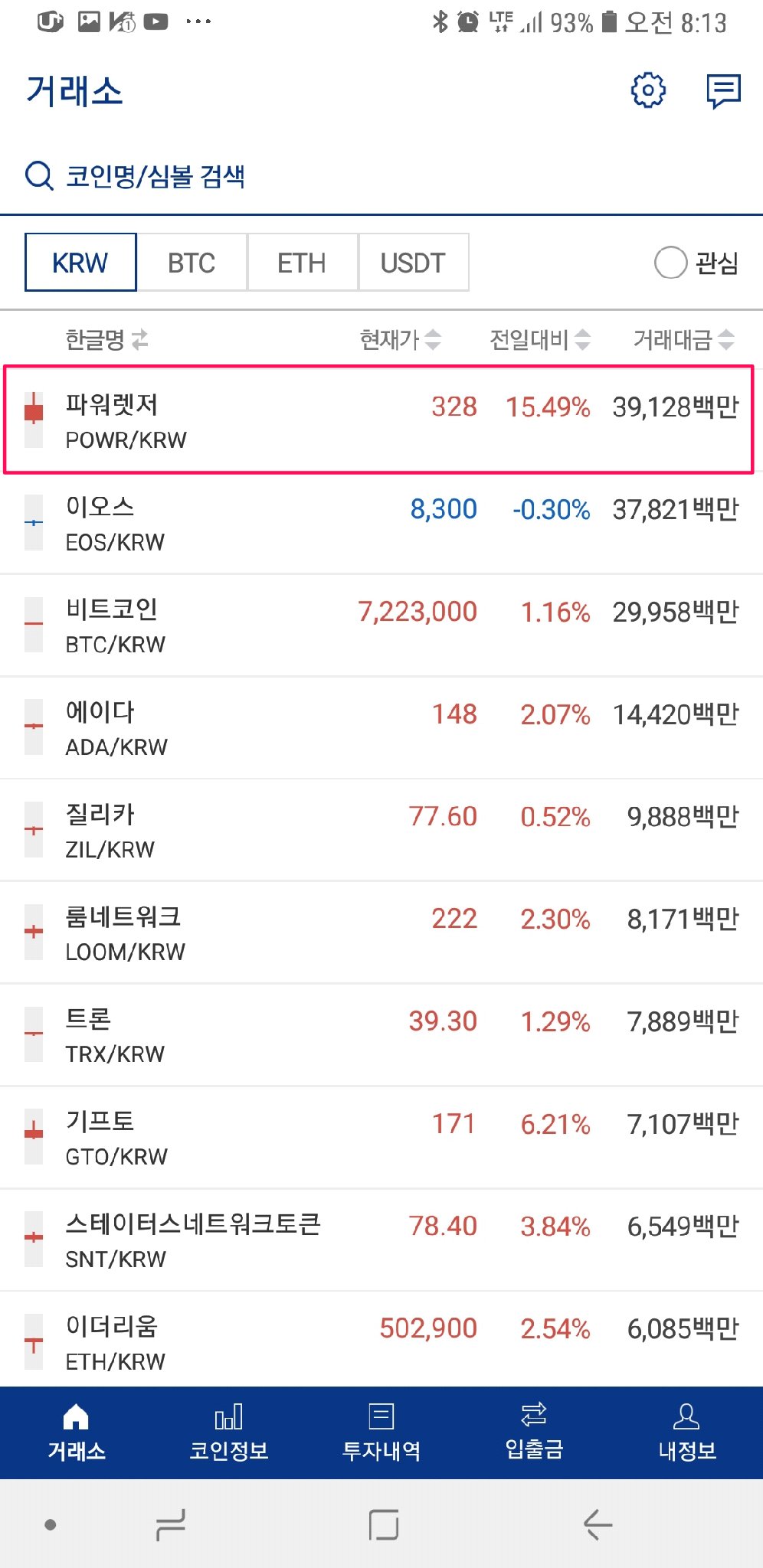
Task: Go to the 내정보 tab
Action: [686, 1432]
